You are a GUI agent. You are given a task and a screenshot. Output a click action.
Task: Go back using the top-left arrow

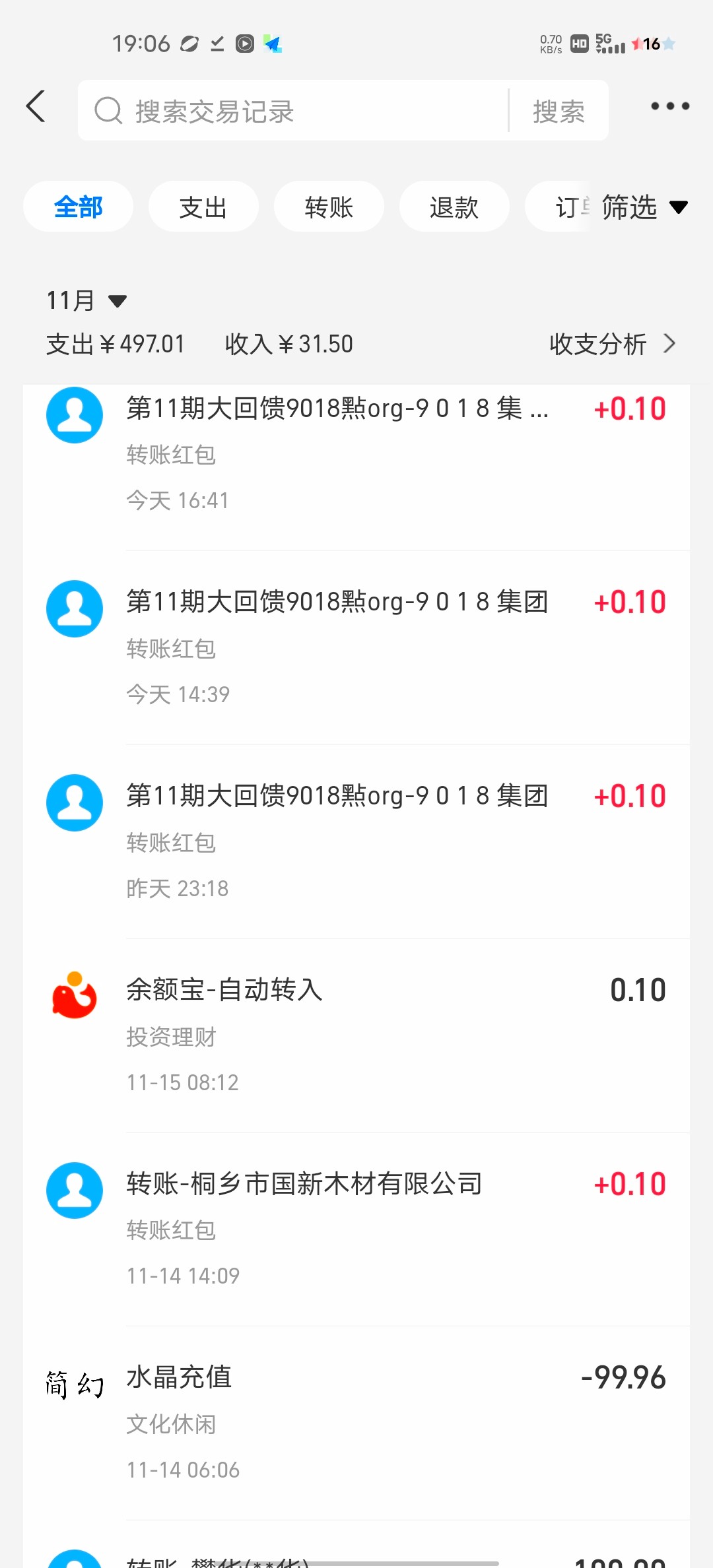[36, 107]
